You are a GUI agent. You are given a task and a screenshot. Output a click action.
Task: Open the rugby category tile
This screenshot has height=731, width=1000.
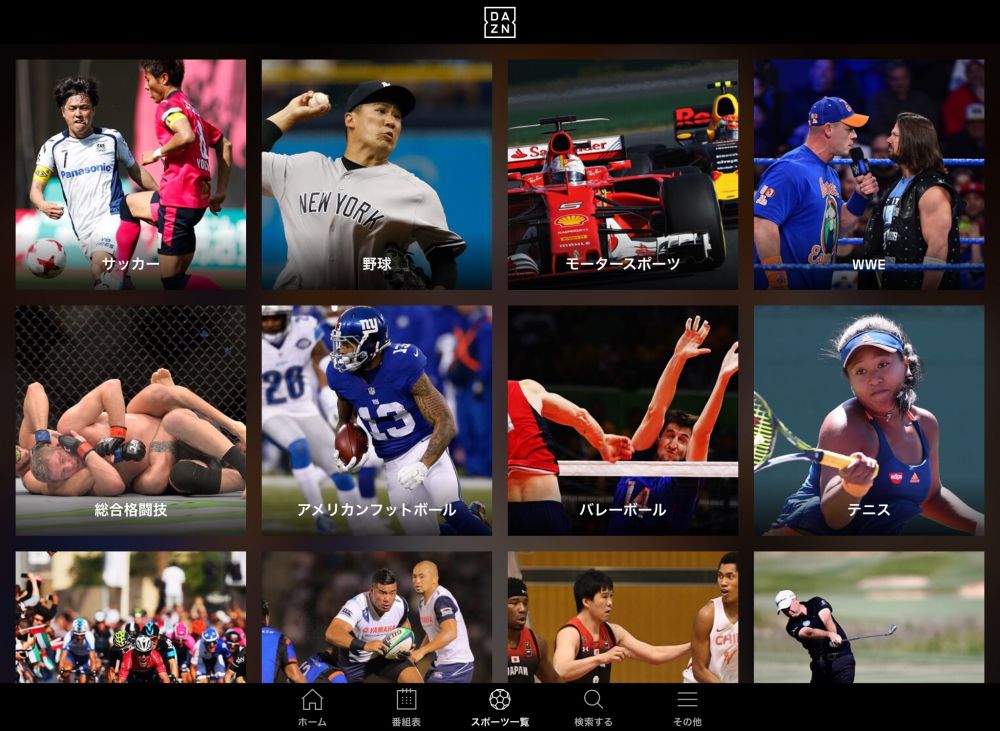tap(376, 617)
